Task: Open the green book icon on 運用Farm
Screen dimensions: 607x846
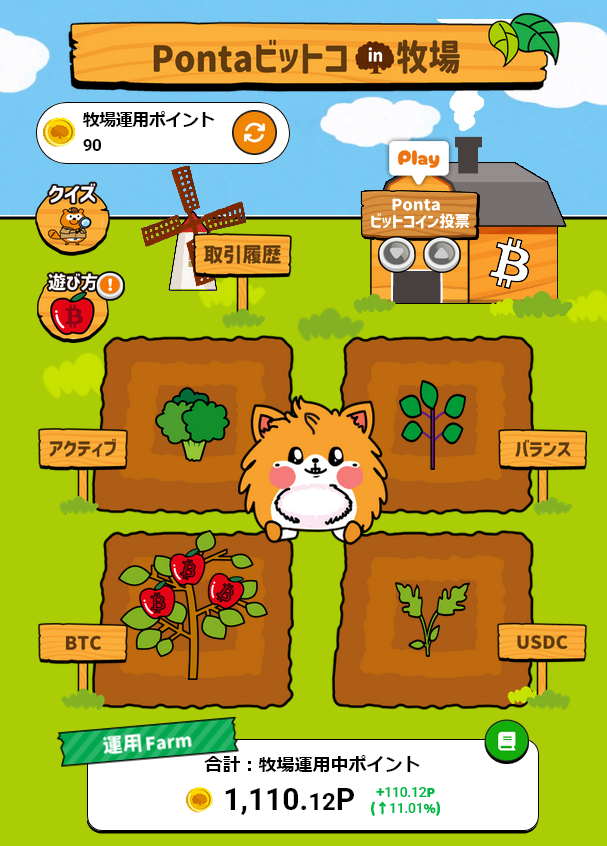Action: tap(506, 742)
